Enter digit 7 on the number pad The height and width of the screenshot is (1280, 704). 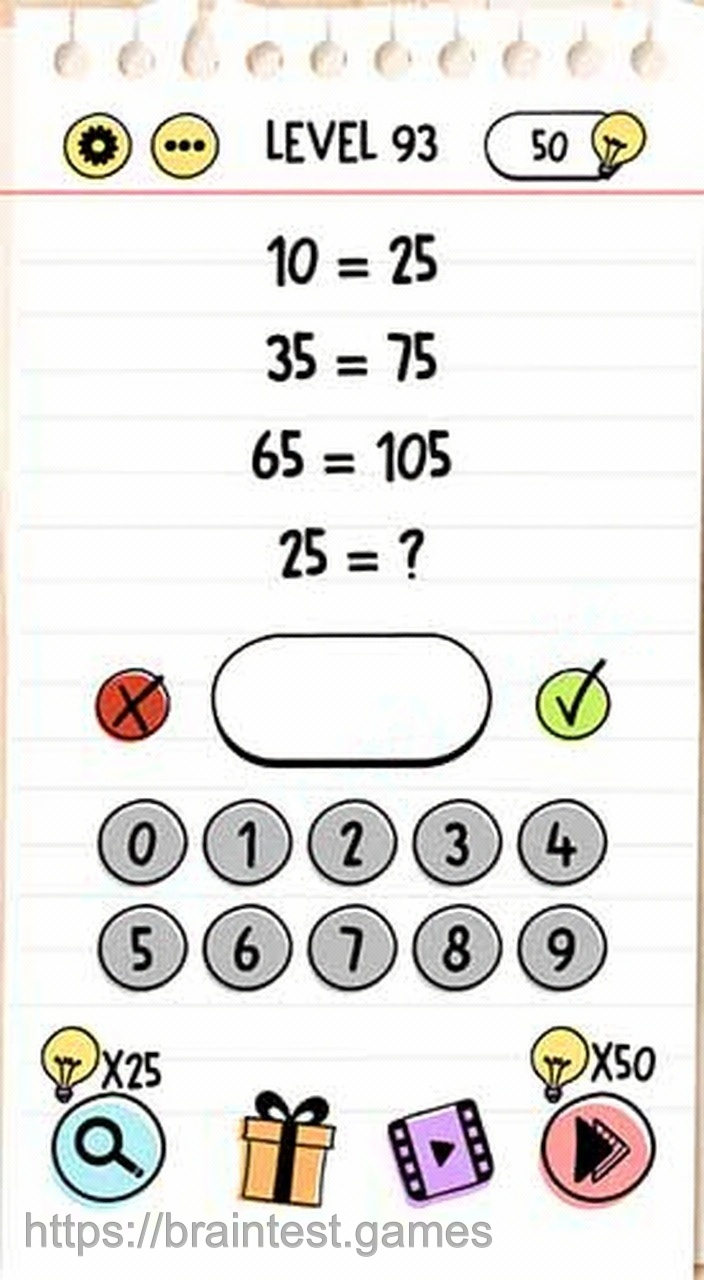point(352,947)
